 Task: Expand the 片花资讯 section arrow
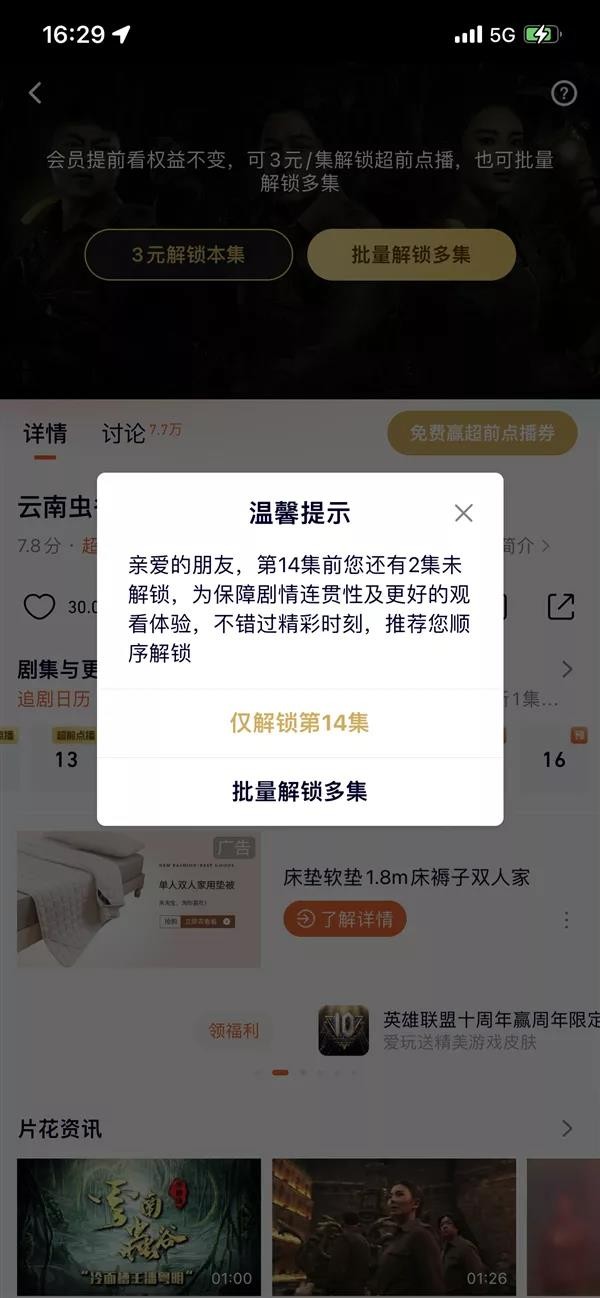point(567,1129)
